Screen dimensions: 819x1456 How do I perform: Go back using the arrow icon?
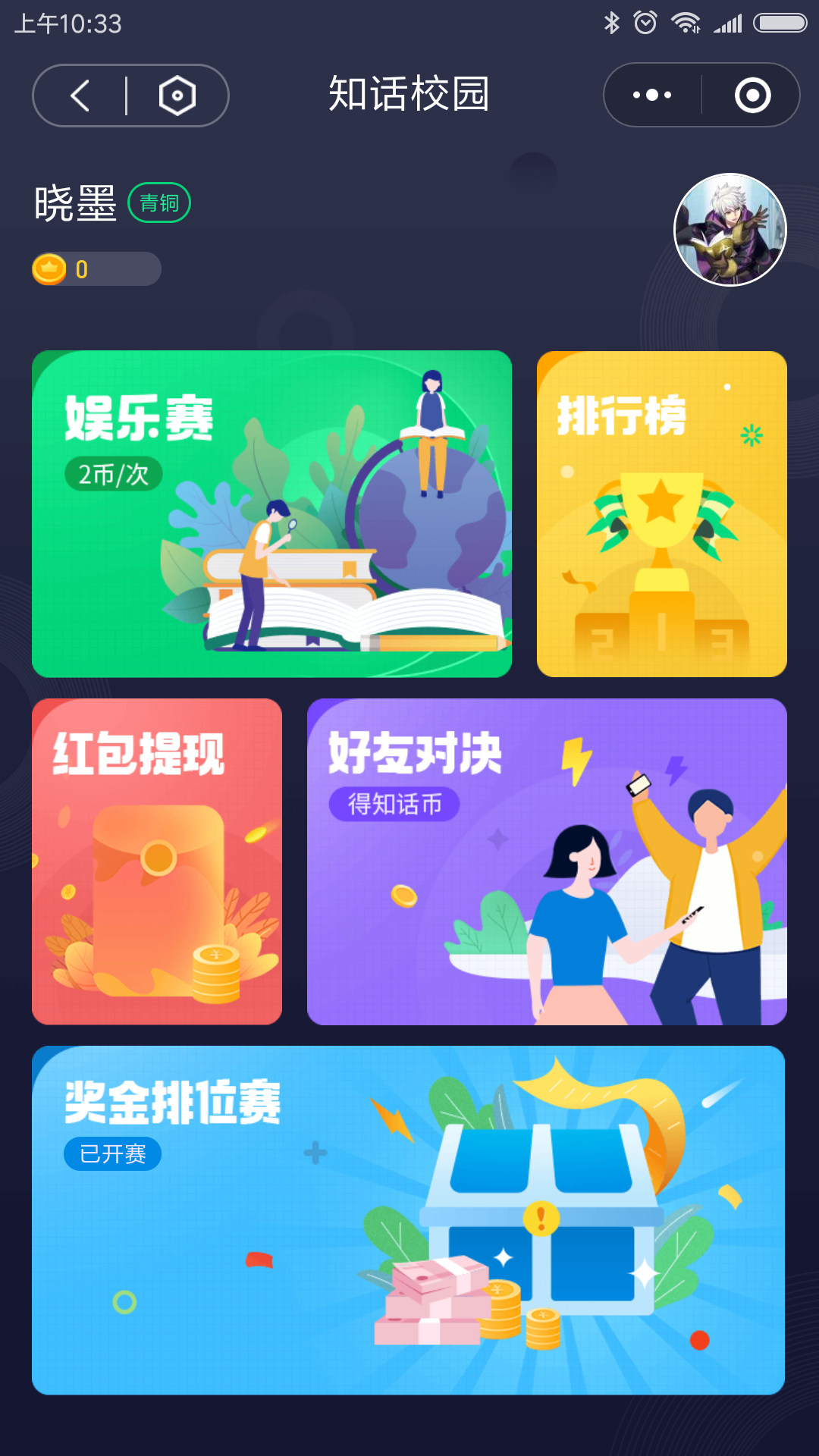point(80,96)
